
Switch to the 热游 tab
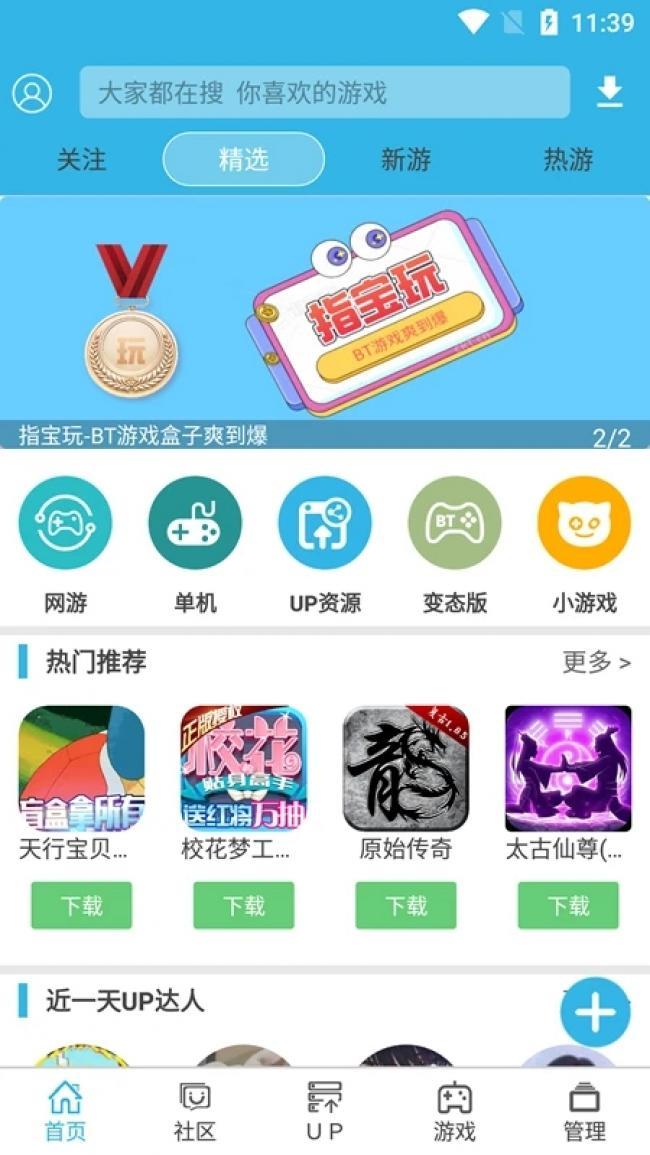pos(568,159)
